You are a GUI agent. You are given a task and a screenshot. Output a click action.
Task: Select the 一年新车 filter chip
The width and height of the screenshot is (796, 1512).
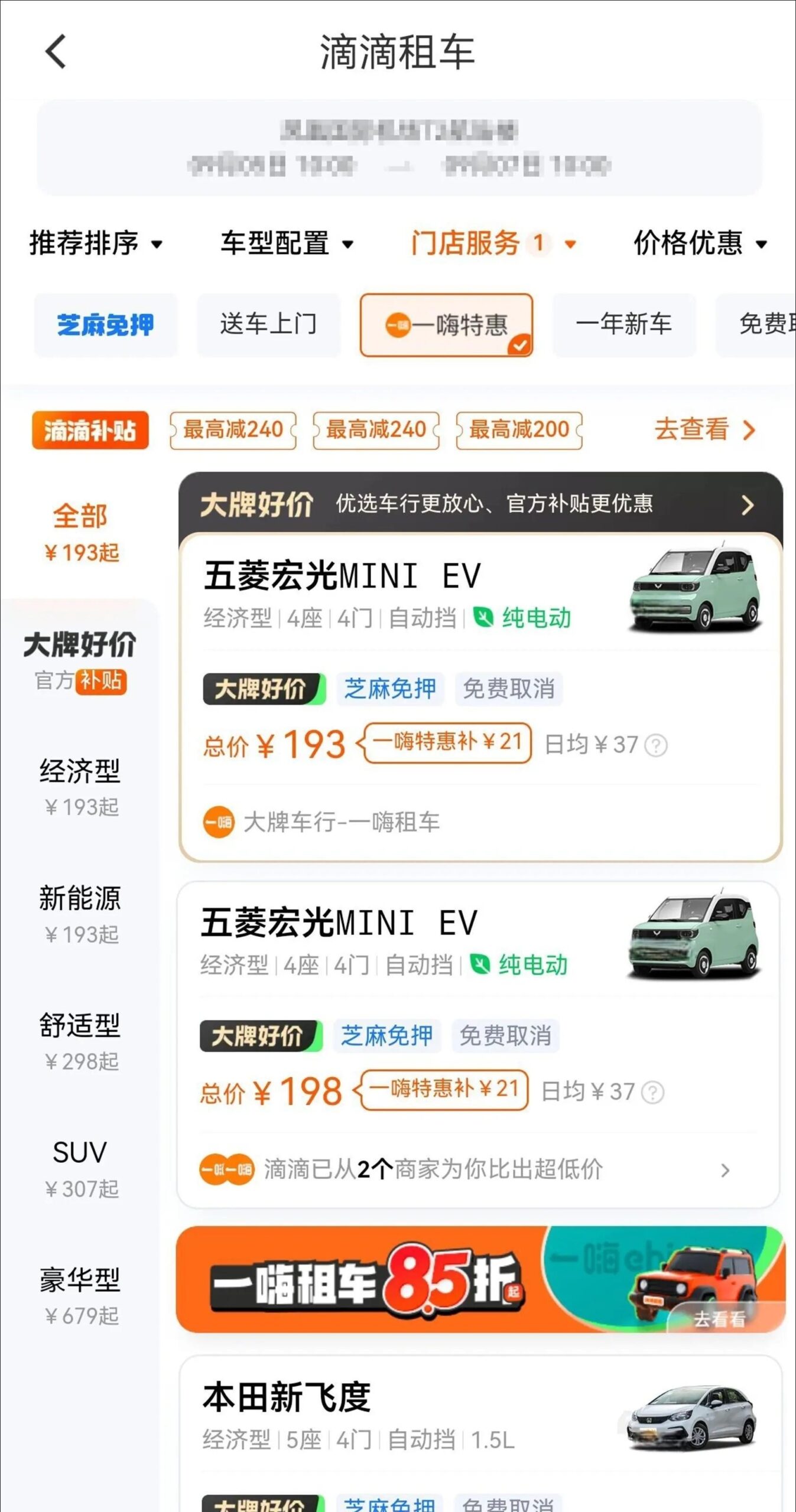[x=624, y=325]
